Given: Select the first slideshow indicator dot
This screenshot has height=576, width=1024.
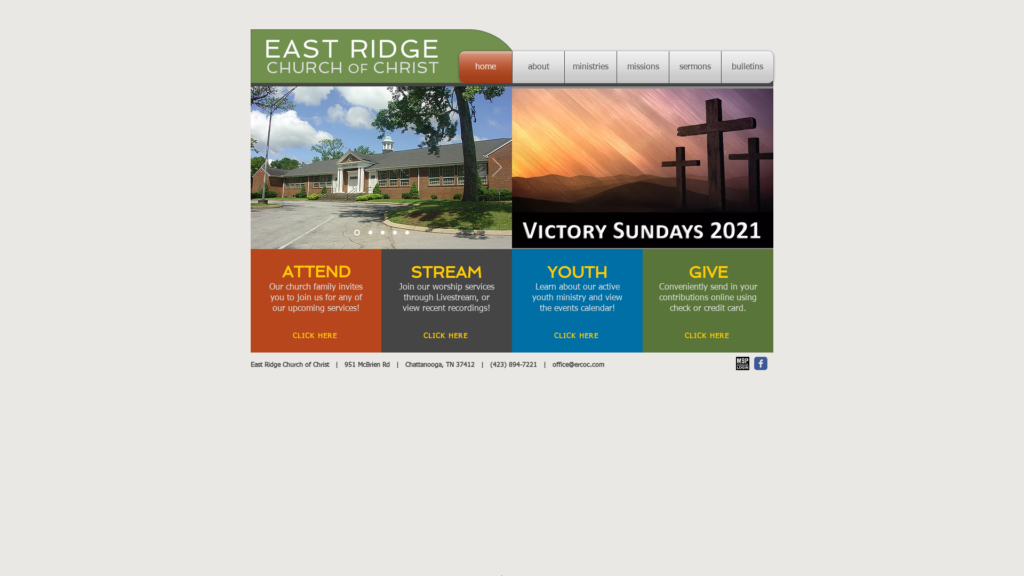Looking at the screenshot, I should click(357, 232).
